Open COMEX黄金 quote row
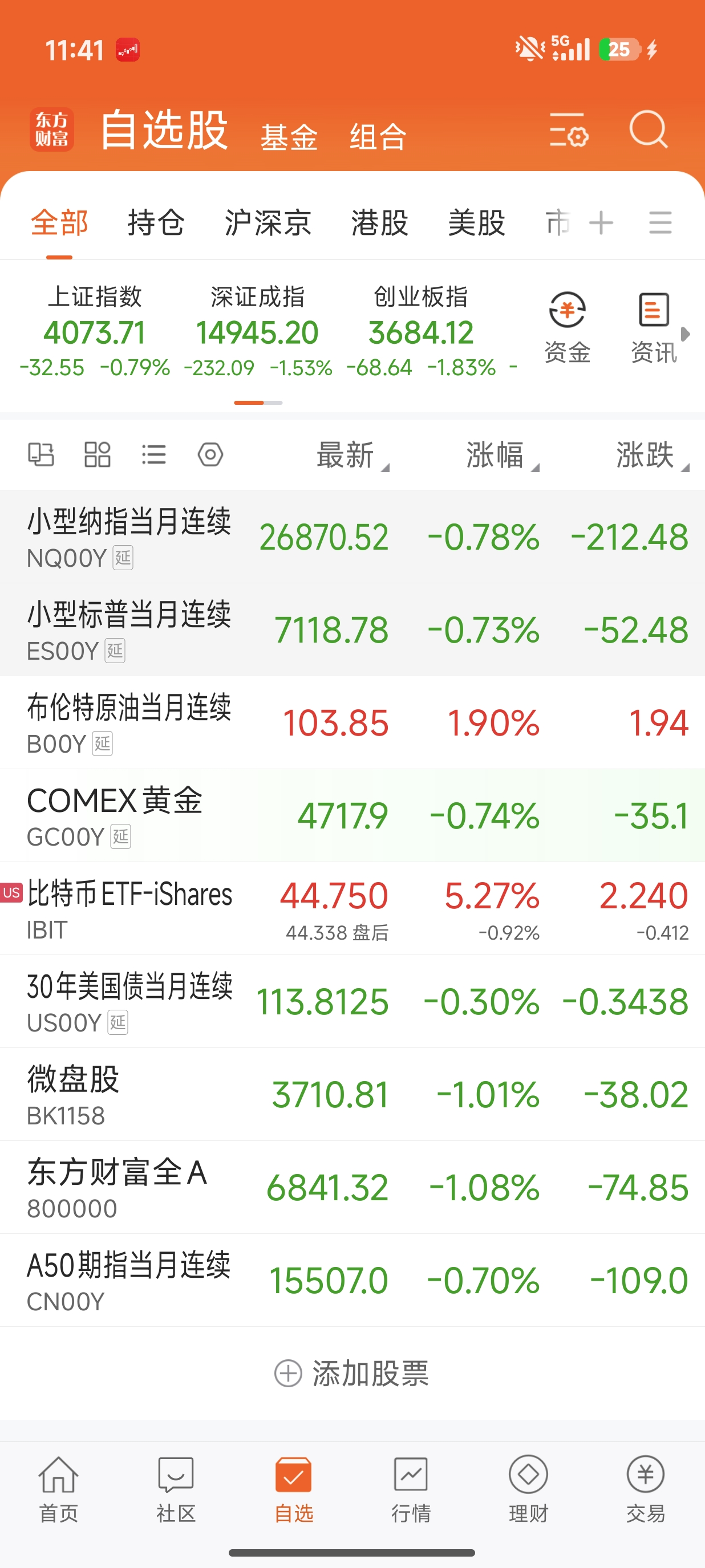 click(352, 816)
